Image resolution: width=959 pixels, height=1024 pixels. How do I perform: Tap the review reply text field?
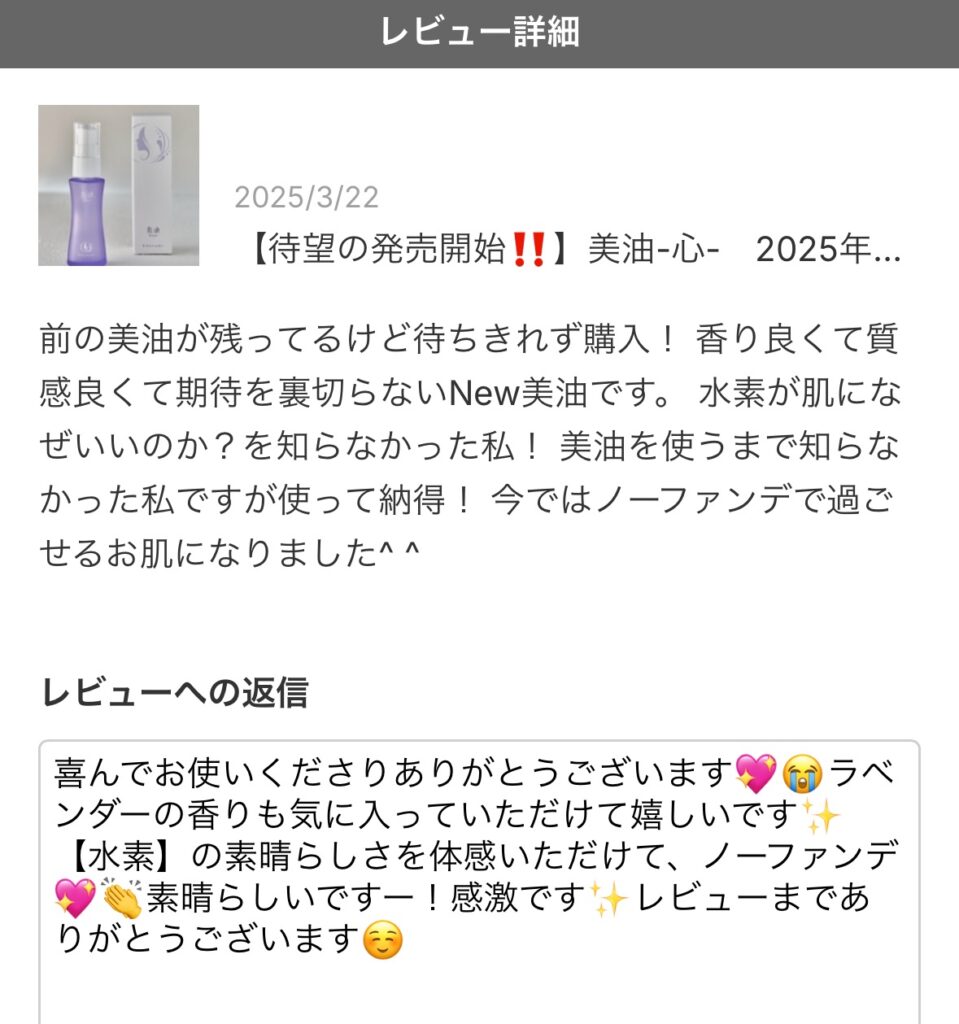click(x=479, y=880)
